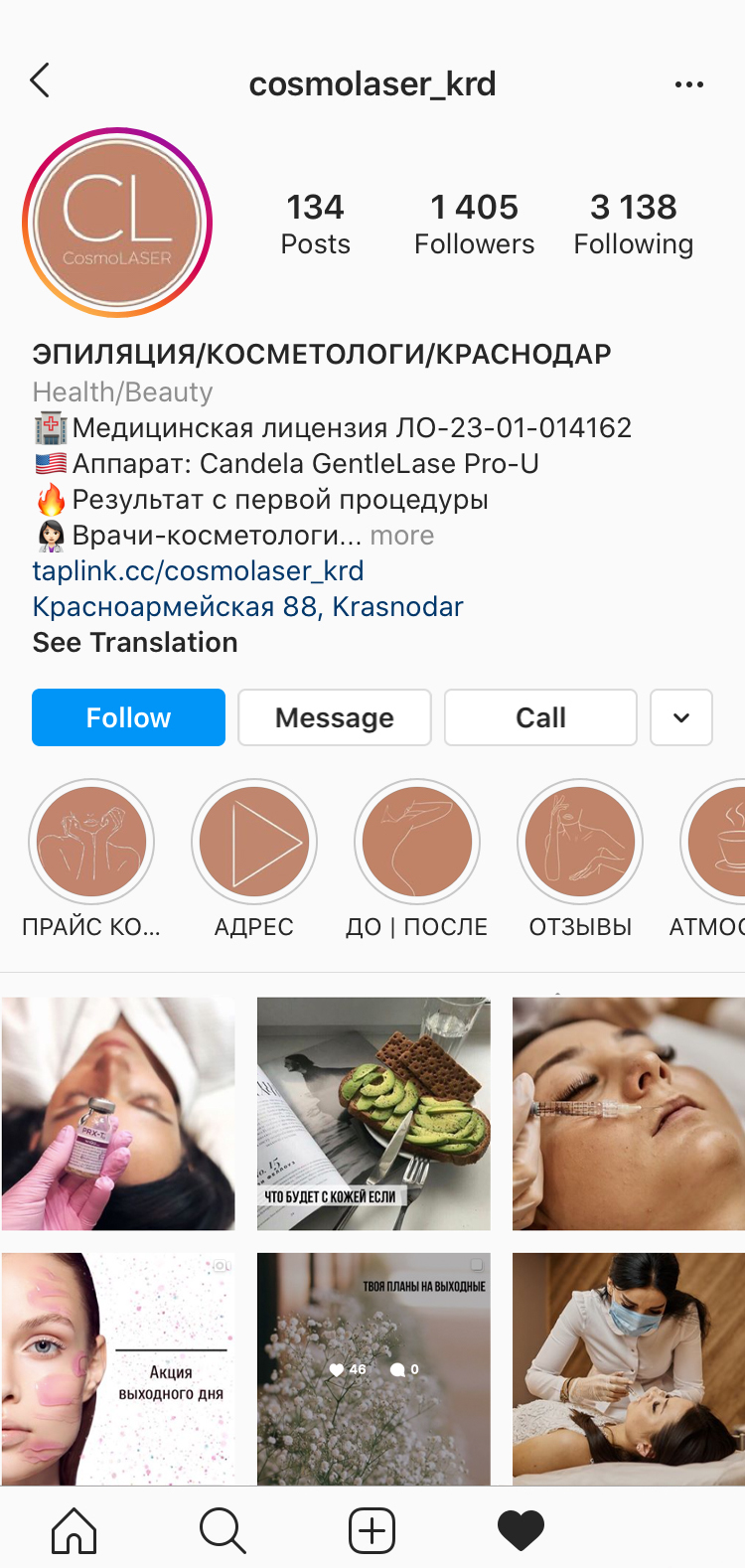Image resolution: width=745 pixels, height=1568 pixels.
Task: Open the ДО | ПОСЛЕ story highlight
Action: point(417,843)
